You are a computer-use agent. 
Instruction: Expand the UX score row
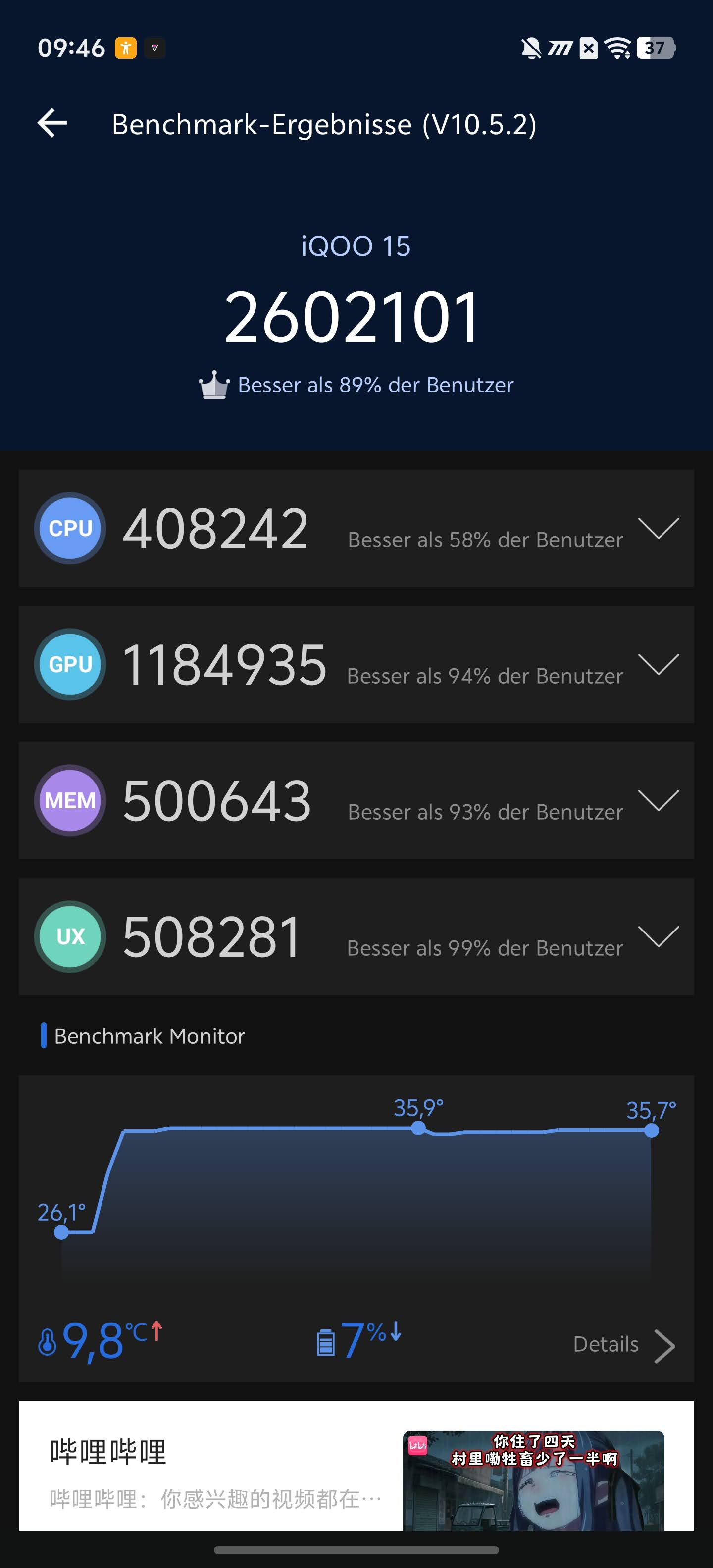[658, 936]
